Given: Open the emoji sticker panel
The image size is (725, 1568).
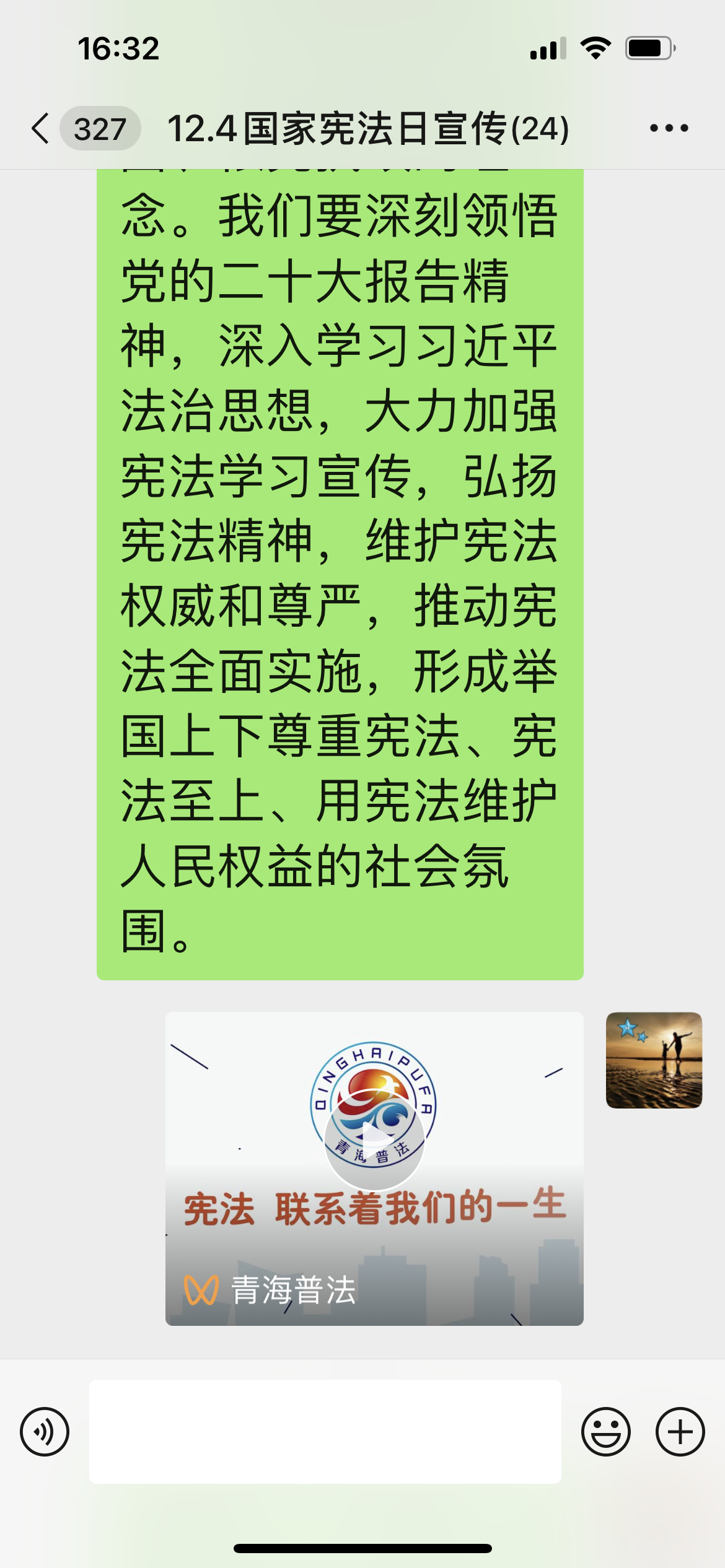Looking at the screenshot, I should pyautogui.click(x=605, y=1431).
